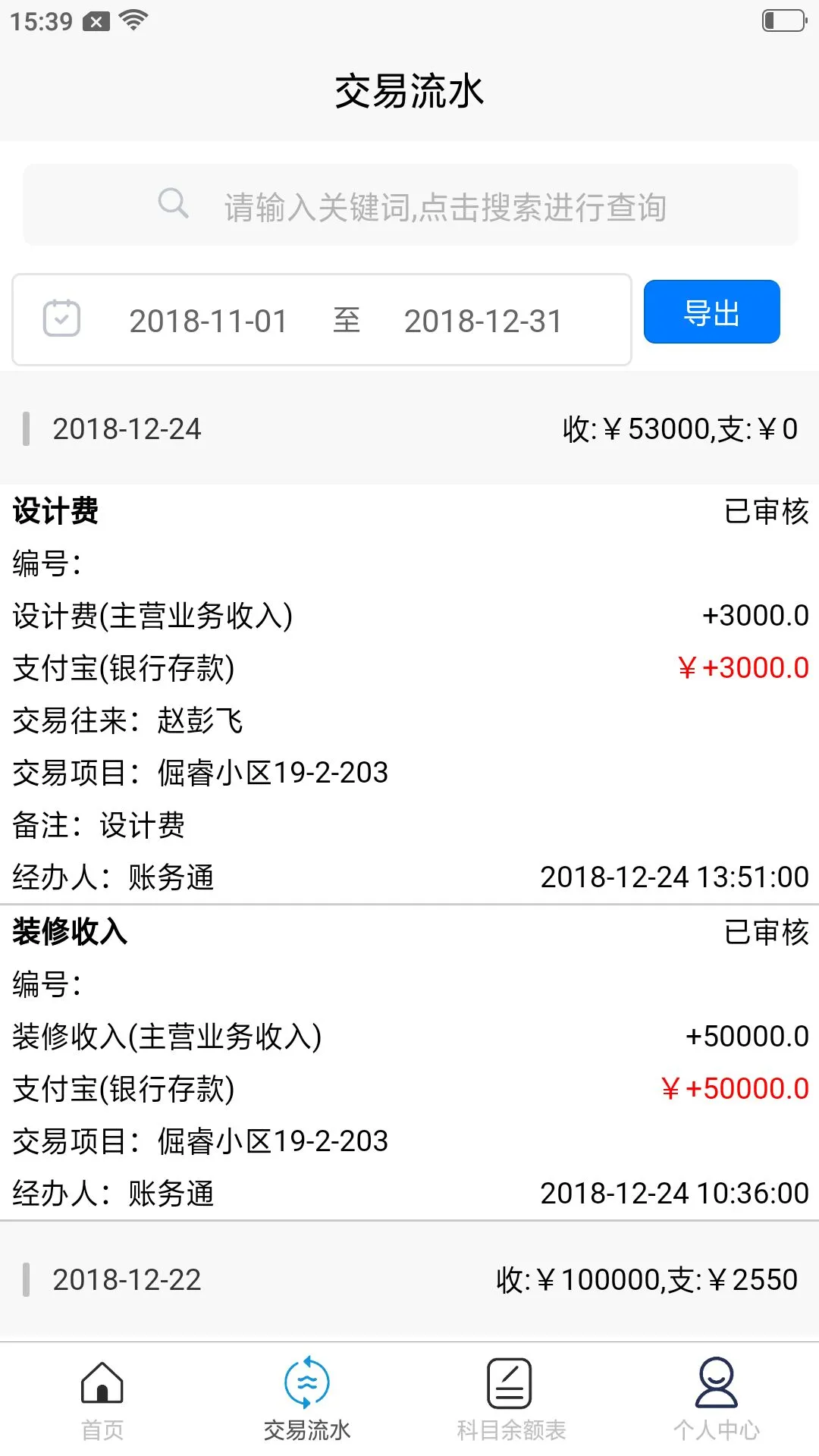Tap the magnifier search icon
This screenshot has width=819, height=1456.
174,203
